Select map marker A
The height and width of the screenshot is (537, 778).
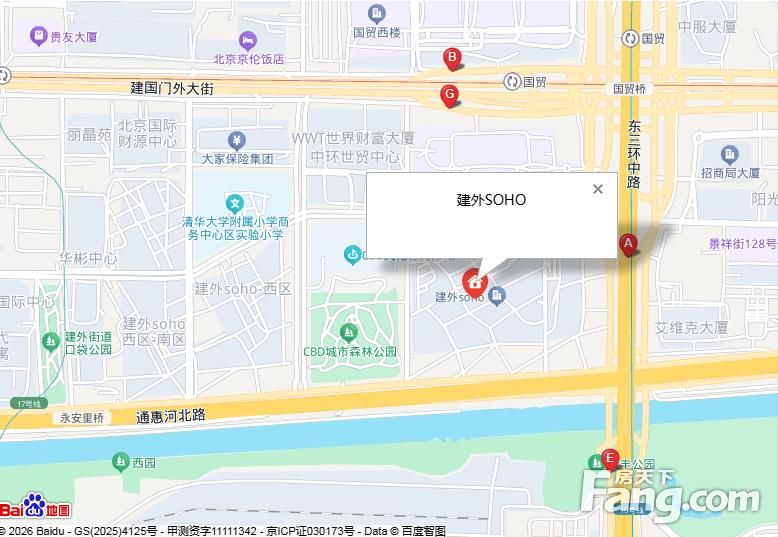point(629,243)
